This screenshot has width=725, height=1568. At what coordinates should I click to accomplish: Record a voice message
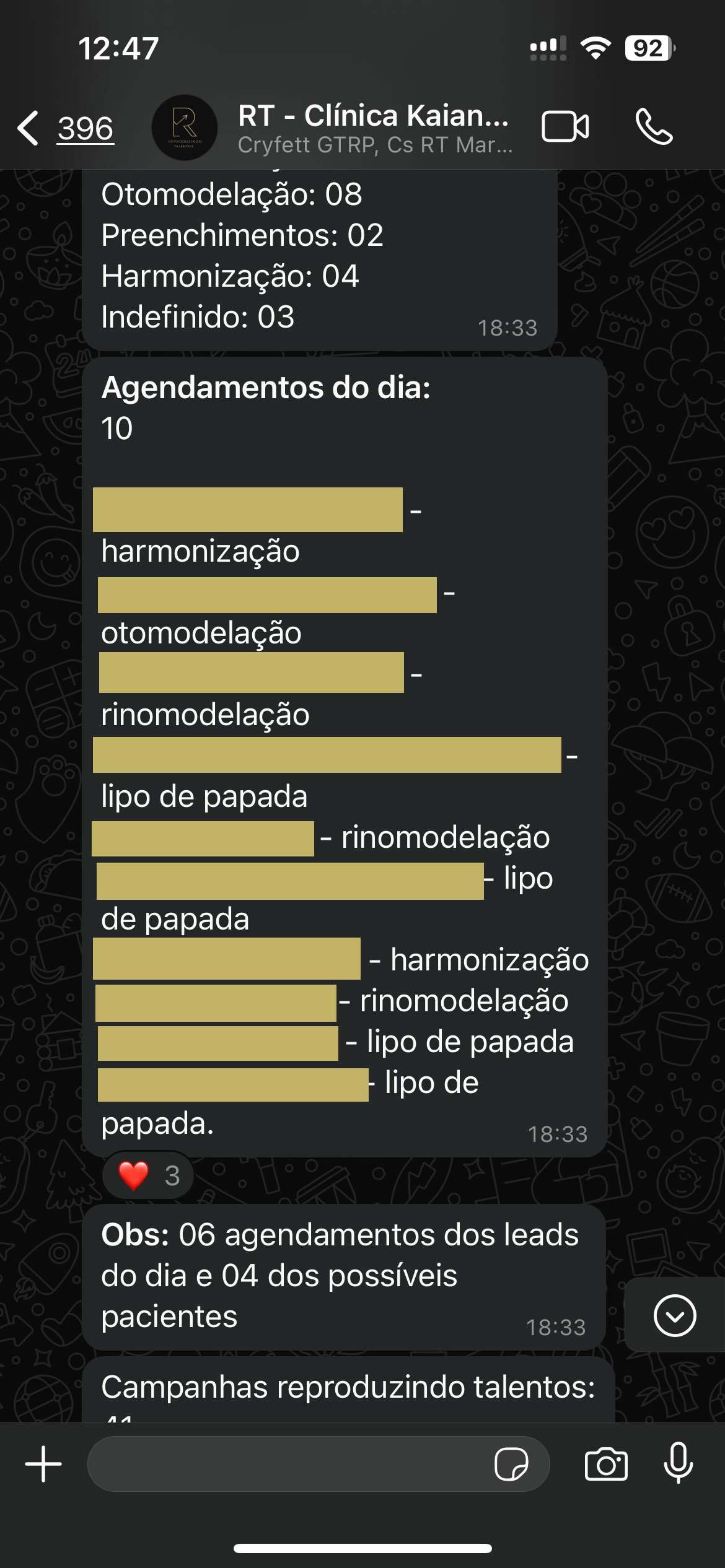point(678,1463)
